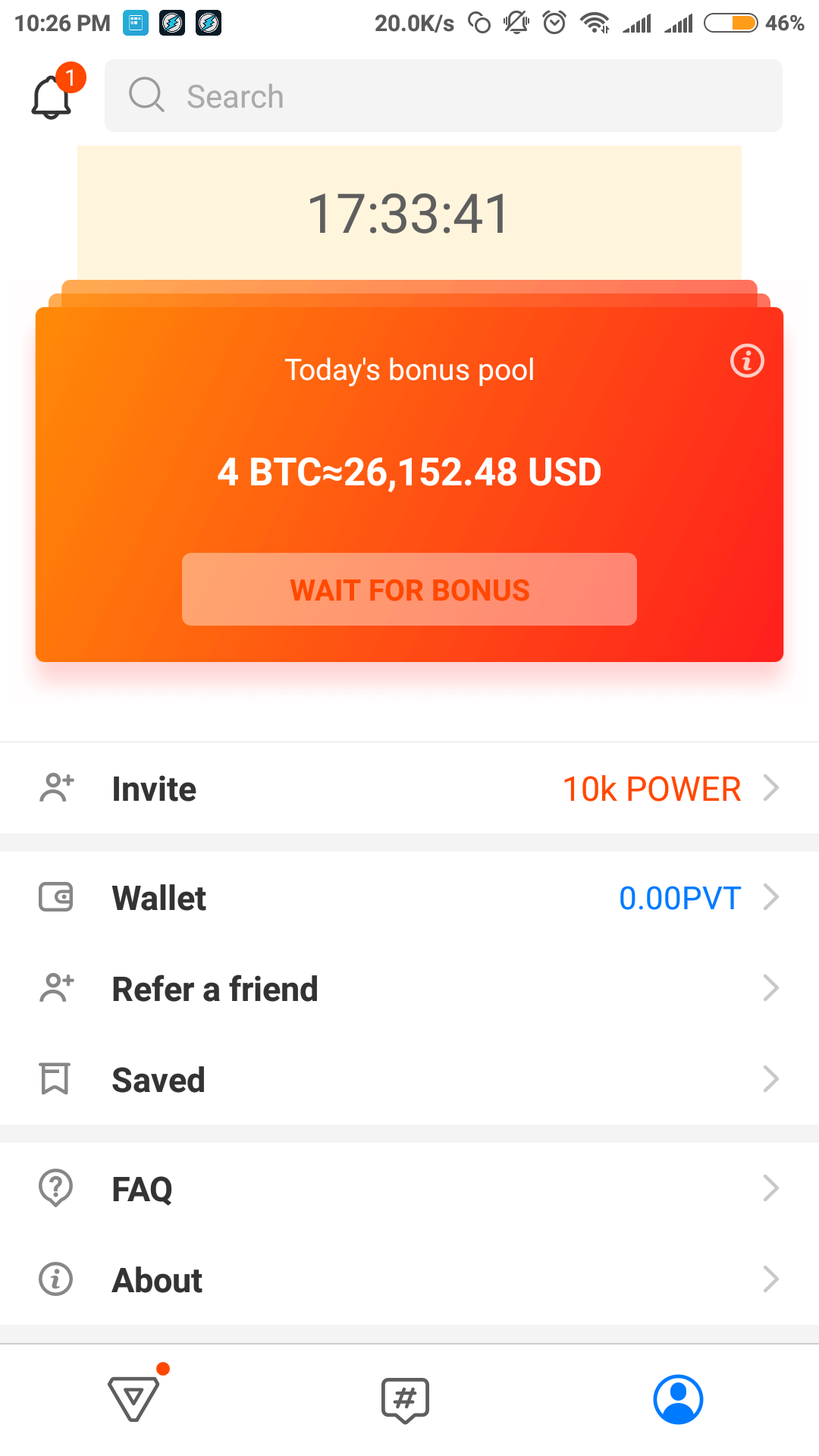Open the Saved items row
This screenshot has height=1456, width=819.
(x=409, y=1080)
